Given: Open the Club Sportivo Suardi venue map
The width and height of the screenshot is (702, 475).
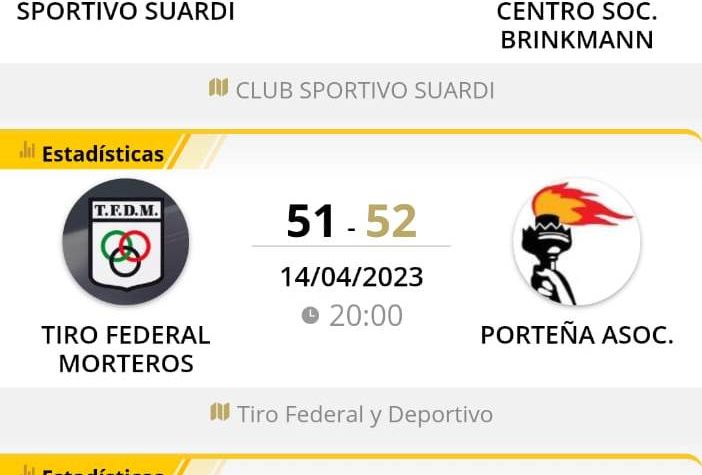Looking at the screenshot, I should point(352,90).
